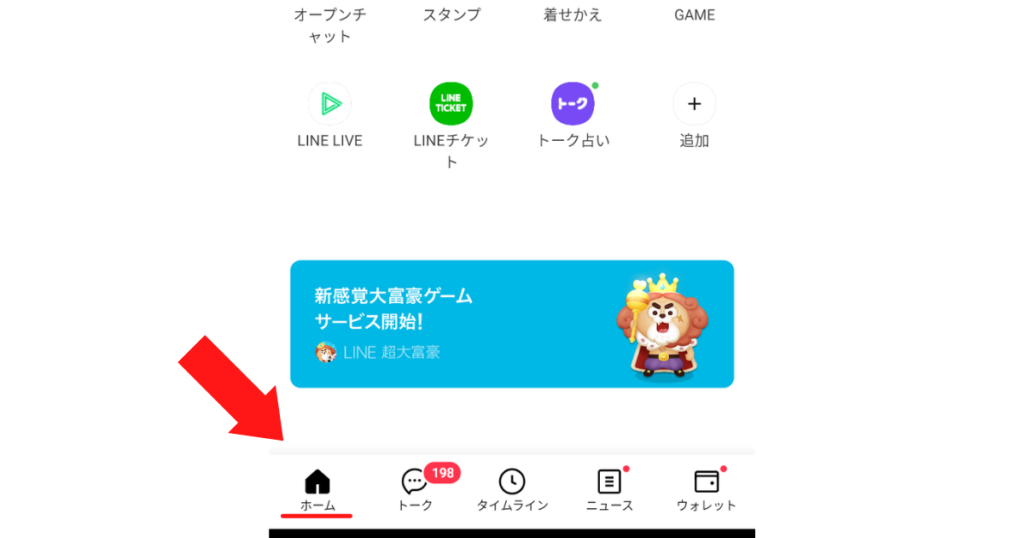
Task: Open LINEチケット service
Action: coord(451,104)
